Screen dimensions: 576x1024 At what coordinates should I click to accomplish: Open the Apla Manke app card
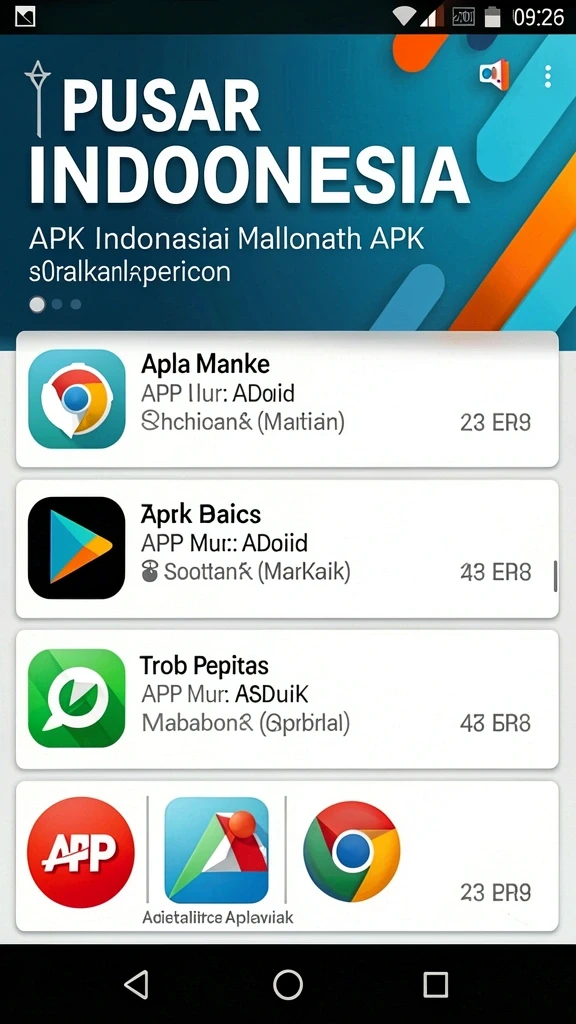287,399
